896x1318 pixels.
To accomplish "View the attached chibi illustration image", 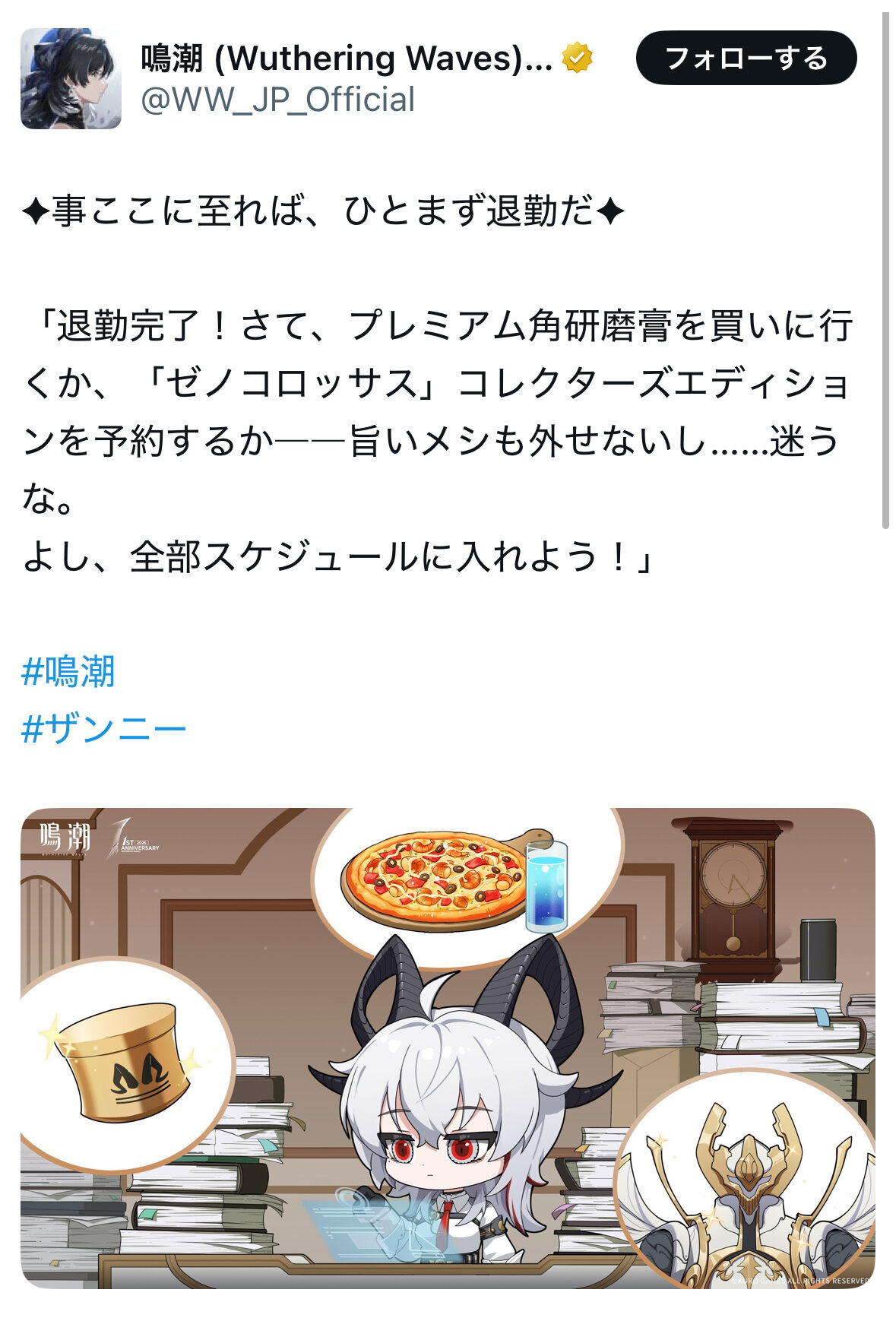I will [448, 1047].
